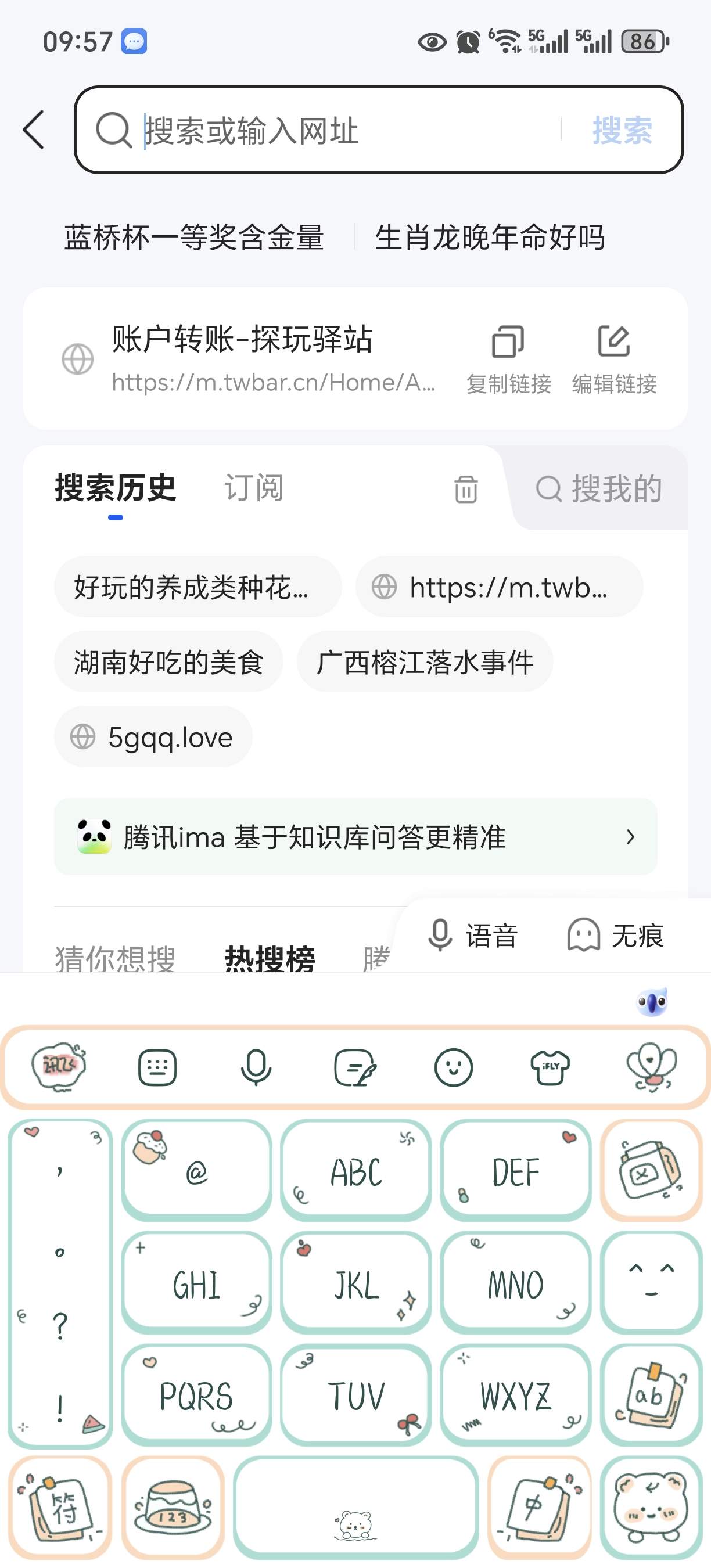Viewport: 711px width, 1568px height.
Task: Search suggestion 蓝桥杯一等奖含金量
Action: pos(194,238)
